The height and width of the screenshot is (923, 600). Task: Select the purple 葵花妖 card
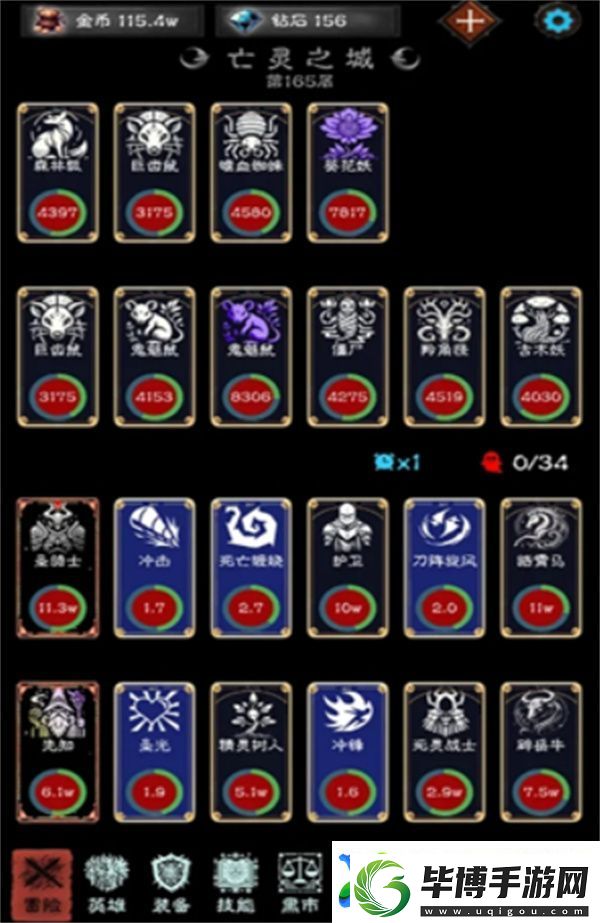[x=348, y=173]
